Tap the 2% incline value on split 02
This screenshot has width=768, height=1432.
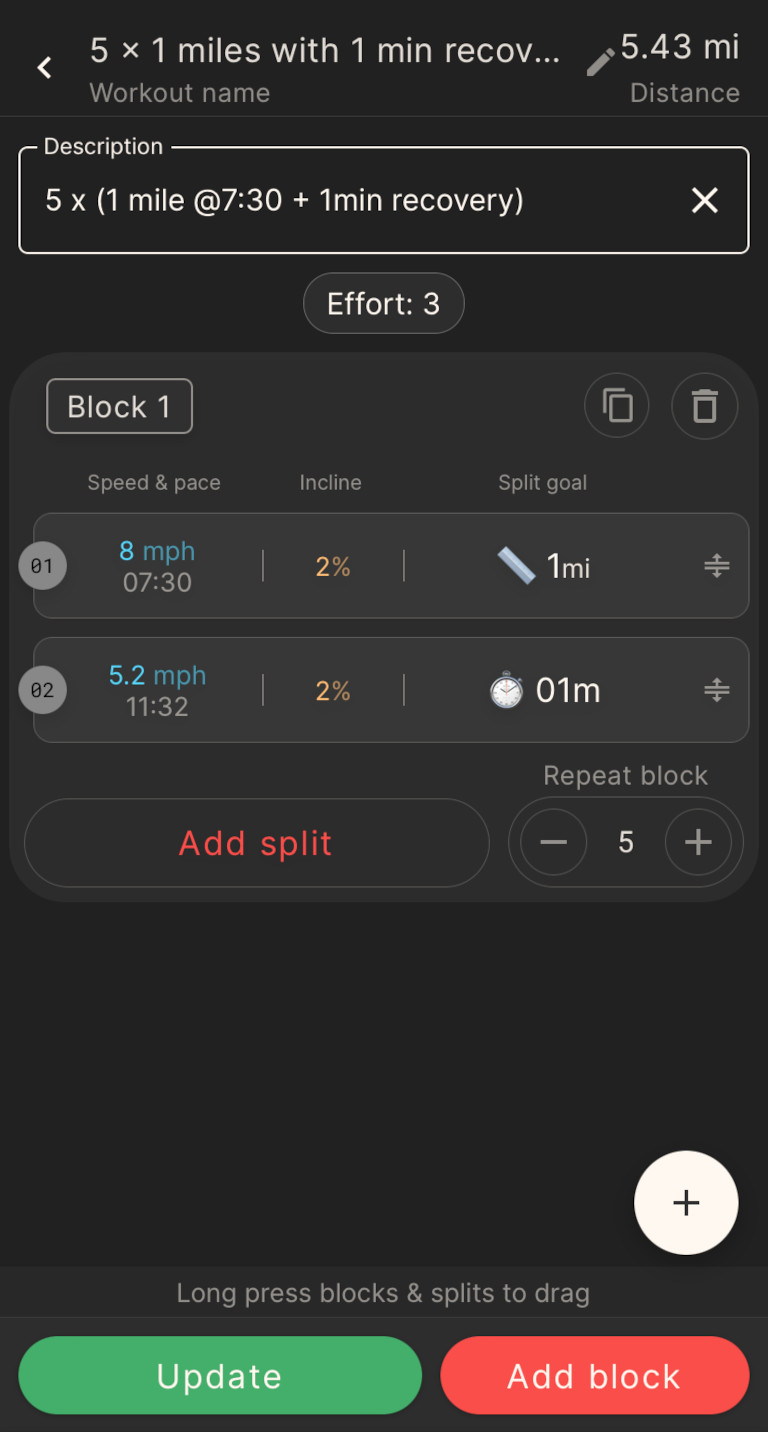pyautogui.click(x=332, y=690)
